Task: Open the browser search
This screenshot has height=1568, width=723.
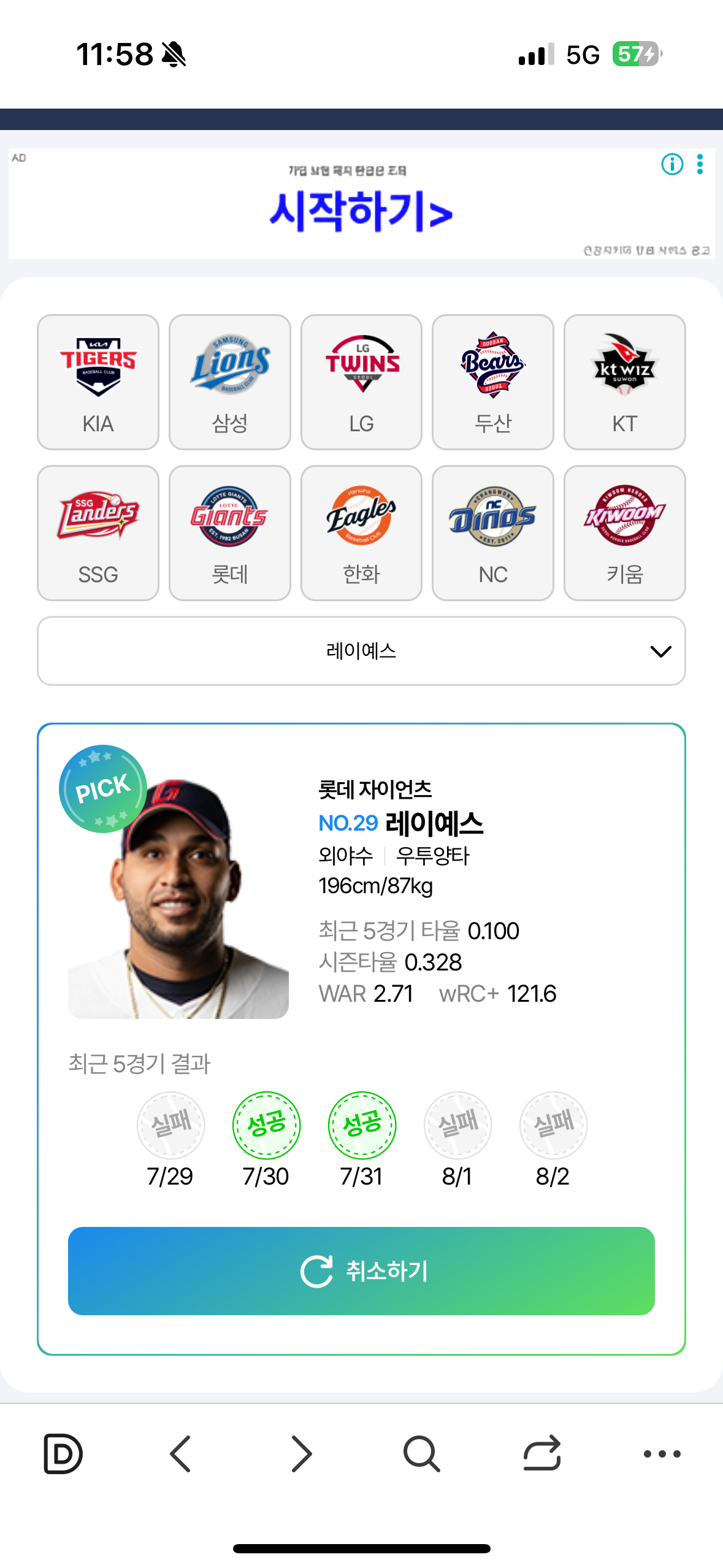Action: click(421, 1453)
